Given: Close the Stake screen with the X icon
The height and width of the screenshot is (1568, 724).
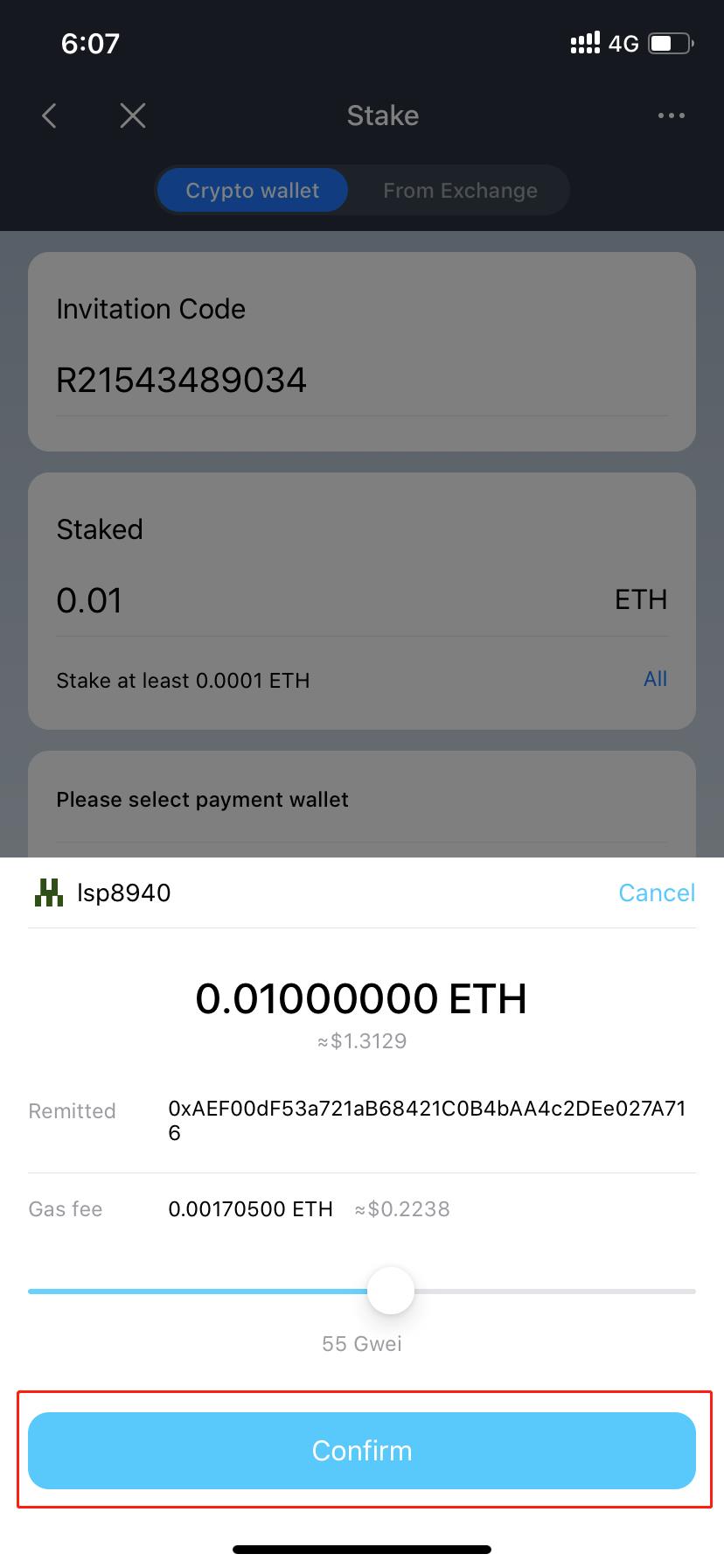Looking at the screenshot, I should pos(132,115).
